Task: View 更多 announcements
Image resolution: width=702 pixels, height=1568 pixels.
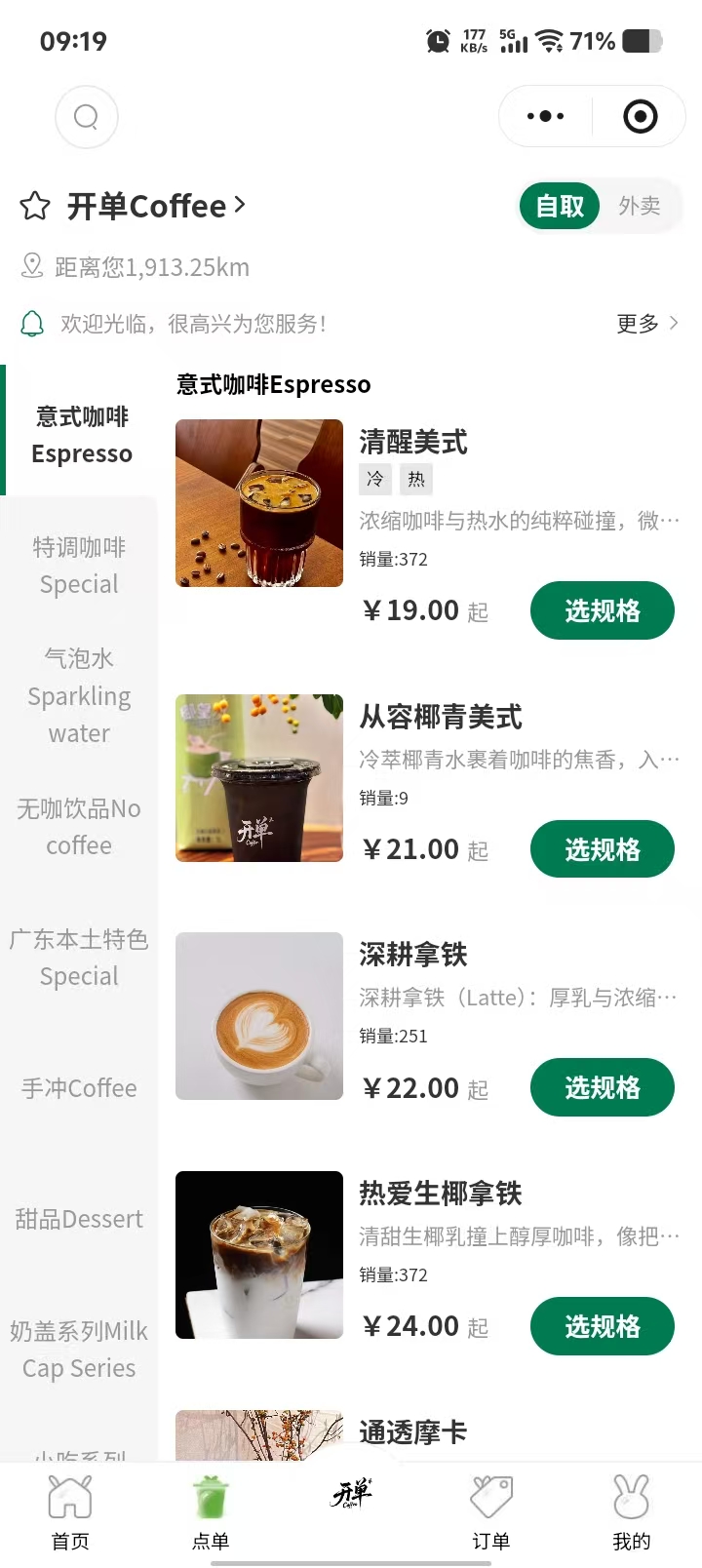Action: [646, 324]
